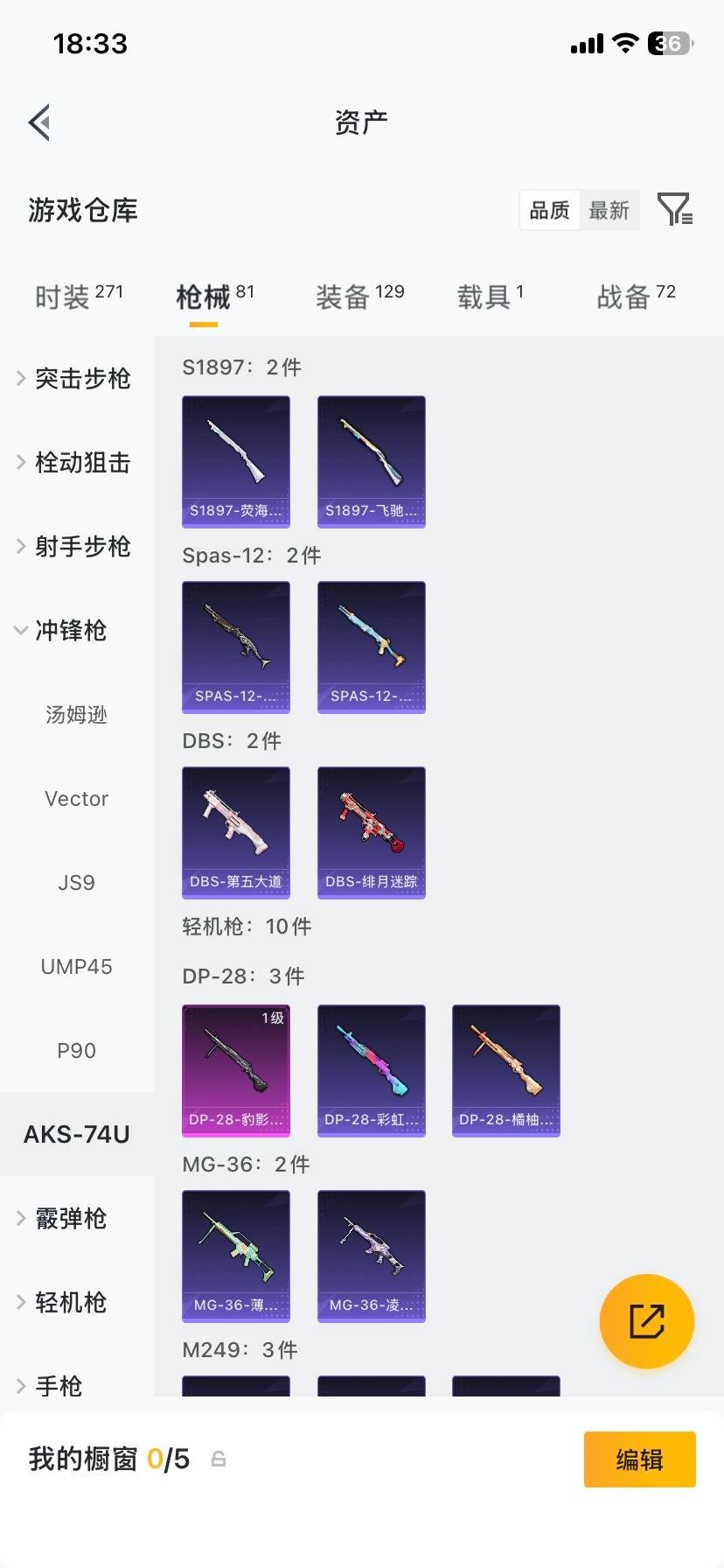Tap the back arrow at top left
The height and width of the screenshot is (1568, 724).
(x=38, y=122)
